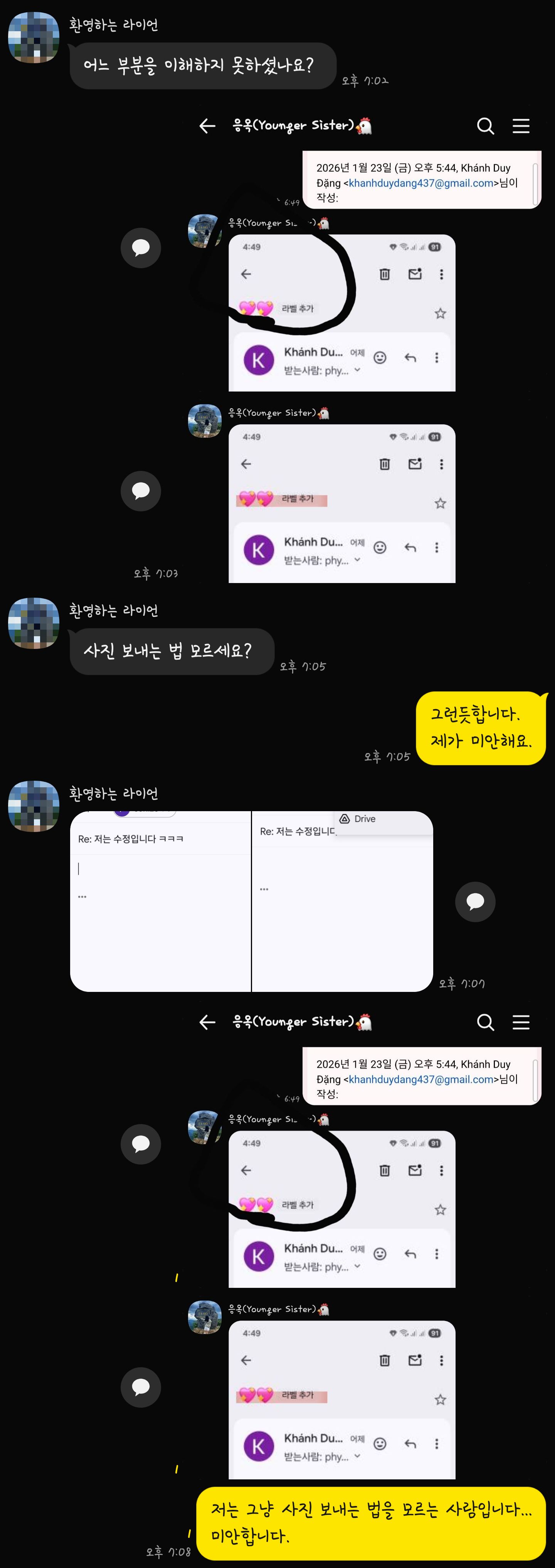This screenshot has width=555, height=1568.
Task: Tap the speech bubble icon beside the photo collage
Action: point(475,901)
